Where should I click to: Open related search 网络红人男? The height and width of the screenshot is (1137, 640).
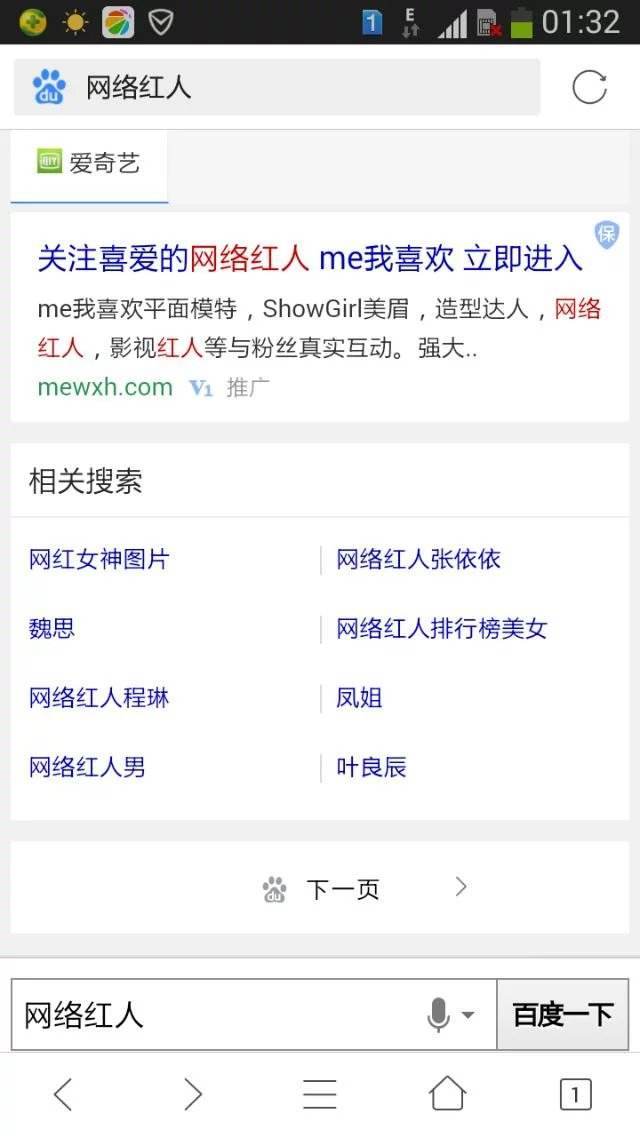tap(87, 768)
